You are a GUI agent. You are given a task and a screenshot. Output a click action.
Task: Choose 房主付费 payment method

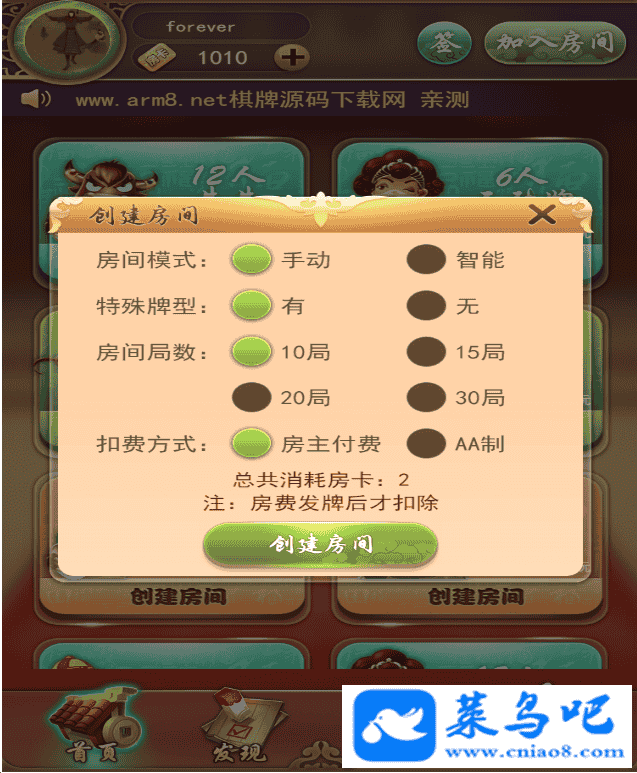(x=252, y=443)
